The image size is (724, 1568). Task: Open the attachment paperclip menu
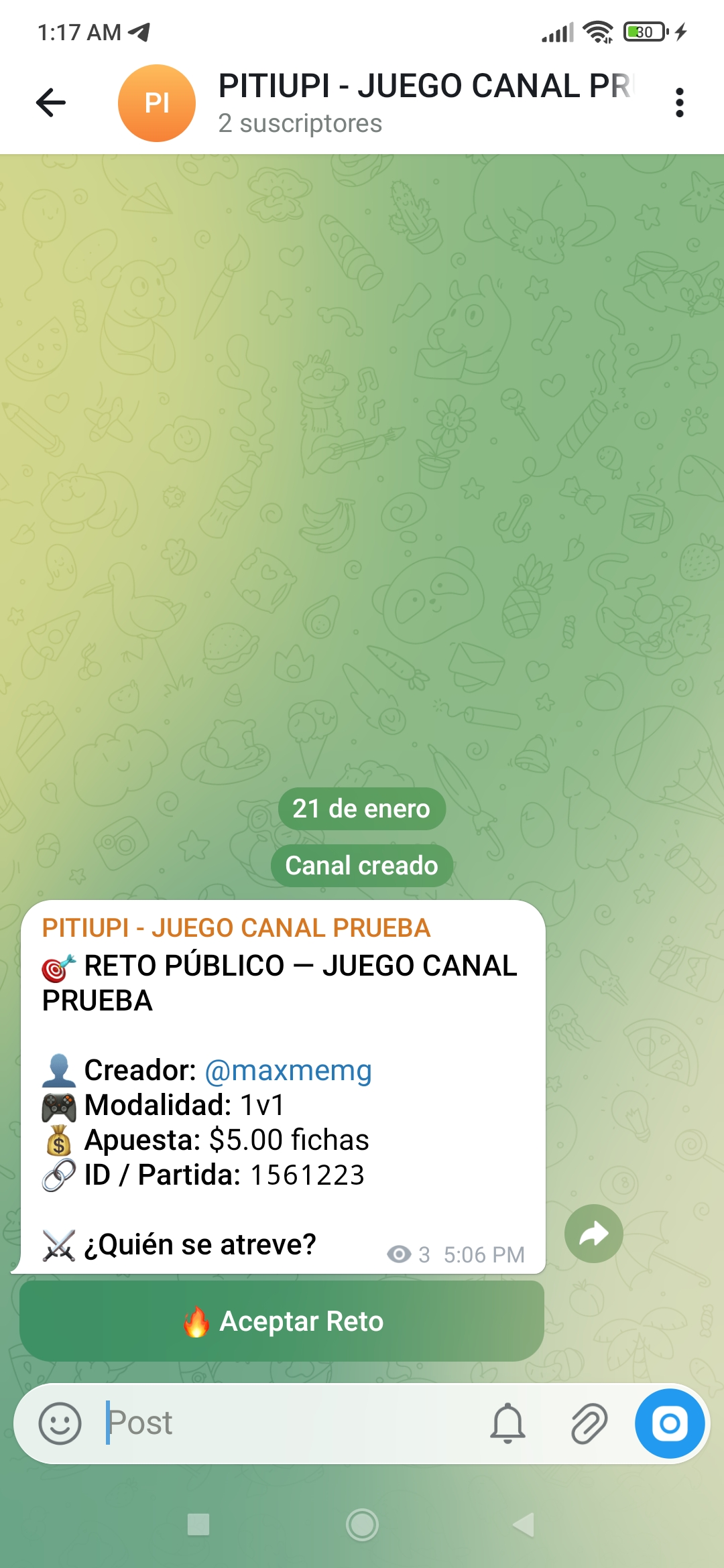click(589, 1423)
